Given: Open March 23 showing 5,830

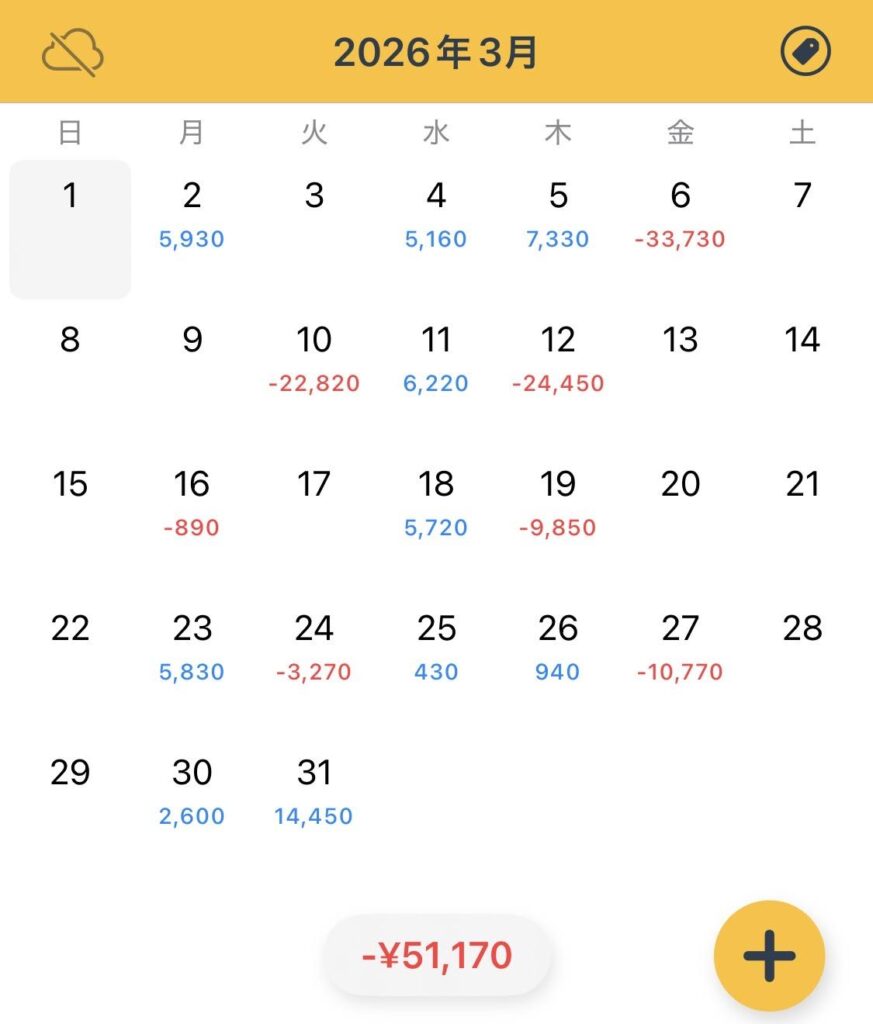Looking at the screenshot, I should 192,662.
